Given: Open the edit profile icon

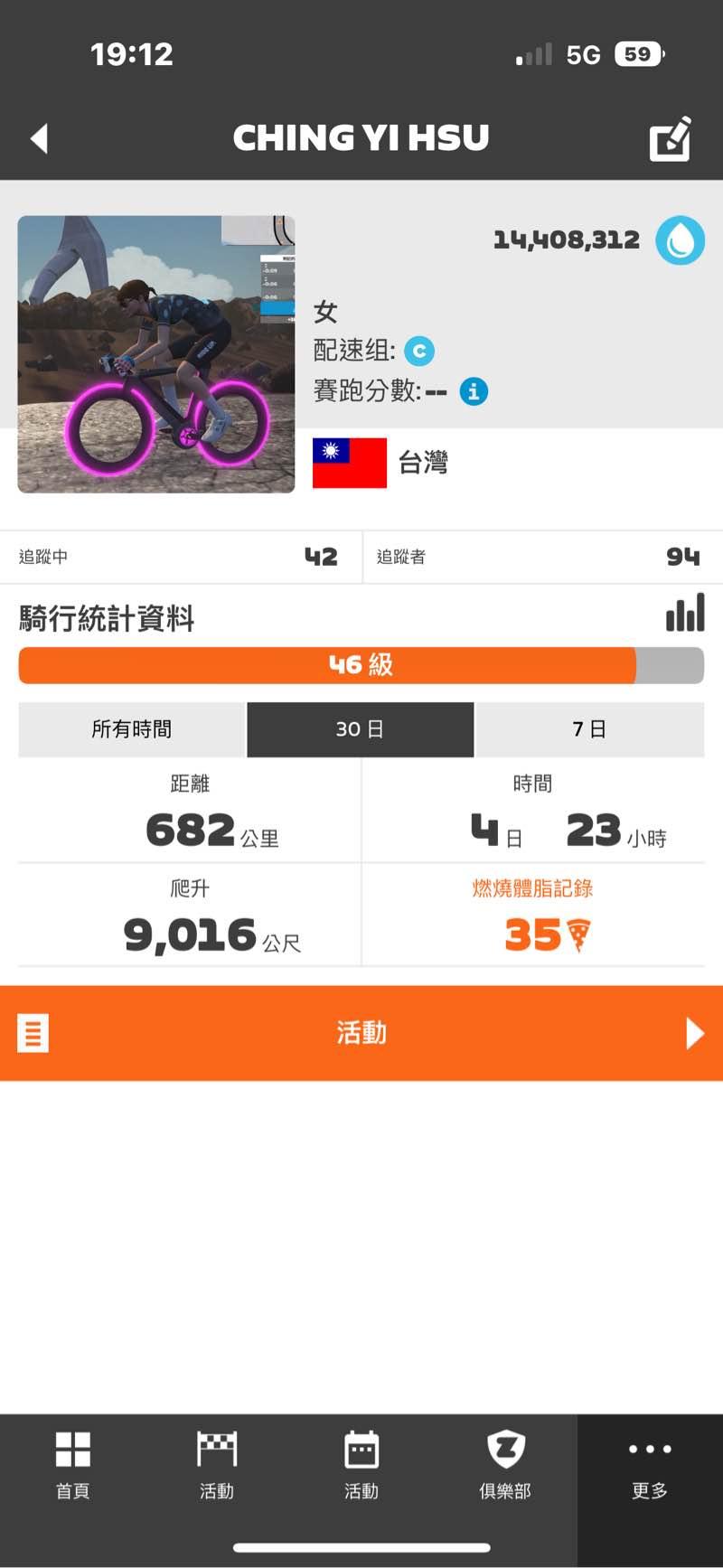Looking at the screenshot, I should [x=670, y=139].
